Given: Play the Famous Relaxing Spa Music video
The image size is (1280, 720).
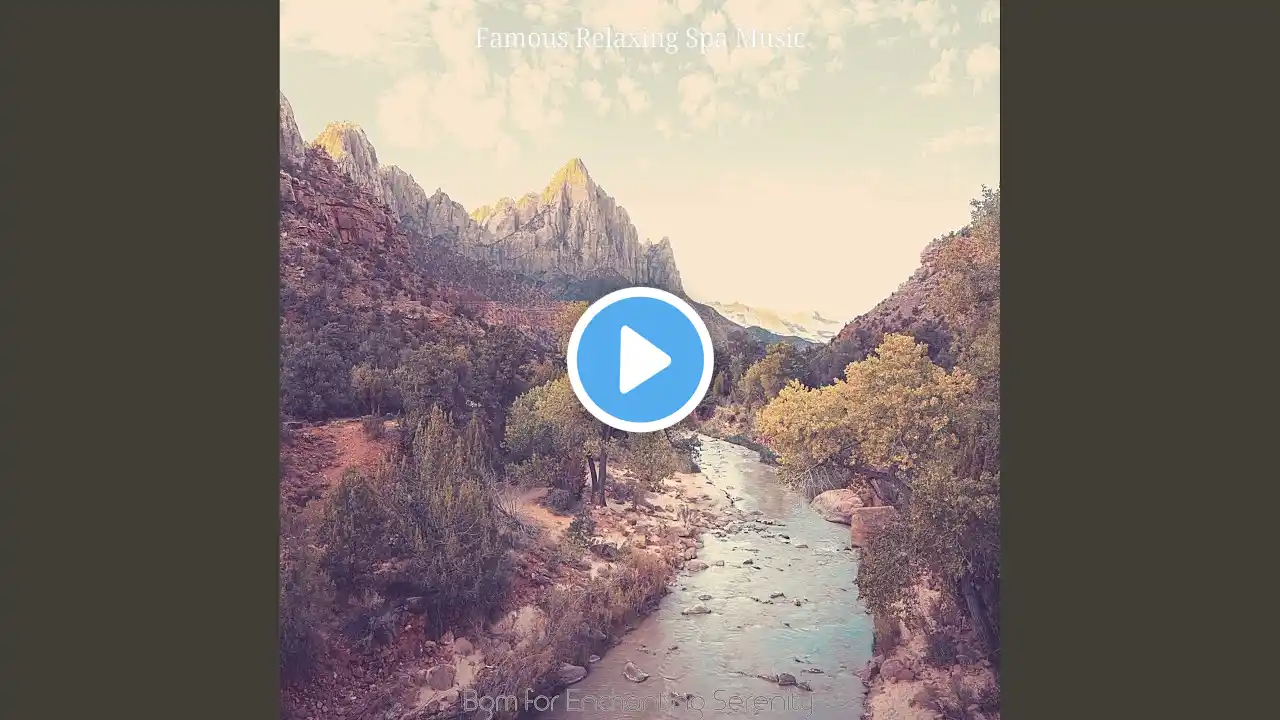Looking at the screenshot, I should point(640,359).
